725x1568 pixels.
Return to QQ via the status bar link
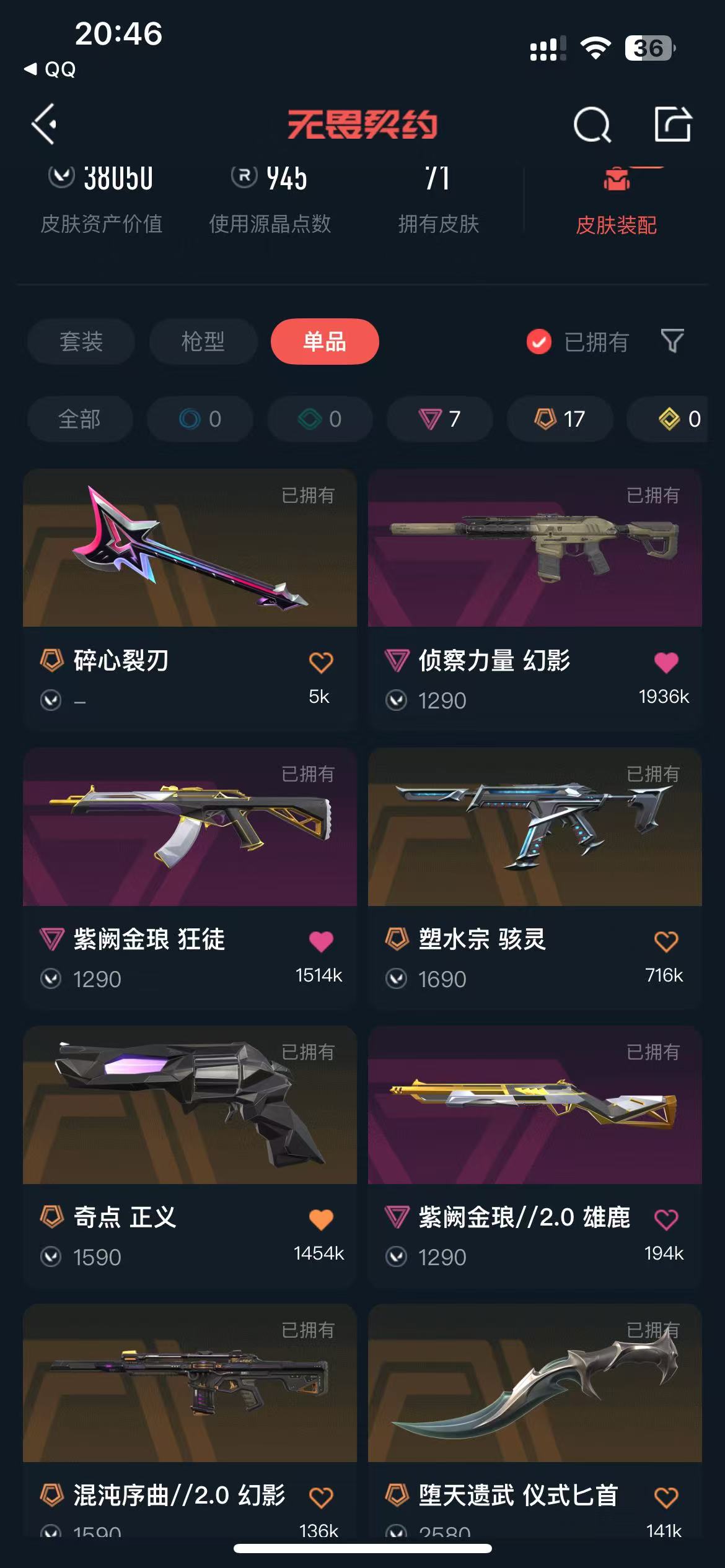(51, 69)
